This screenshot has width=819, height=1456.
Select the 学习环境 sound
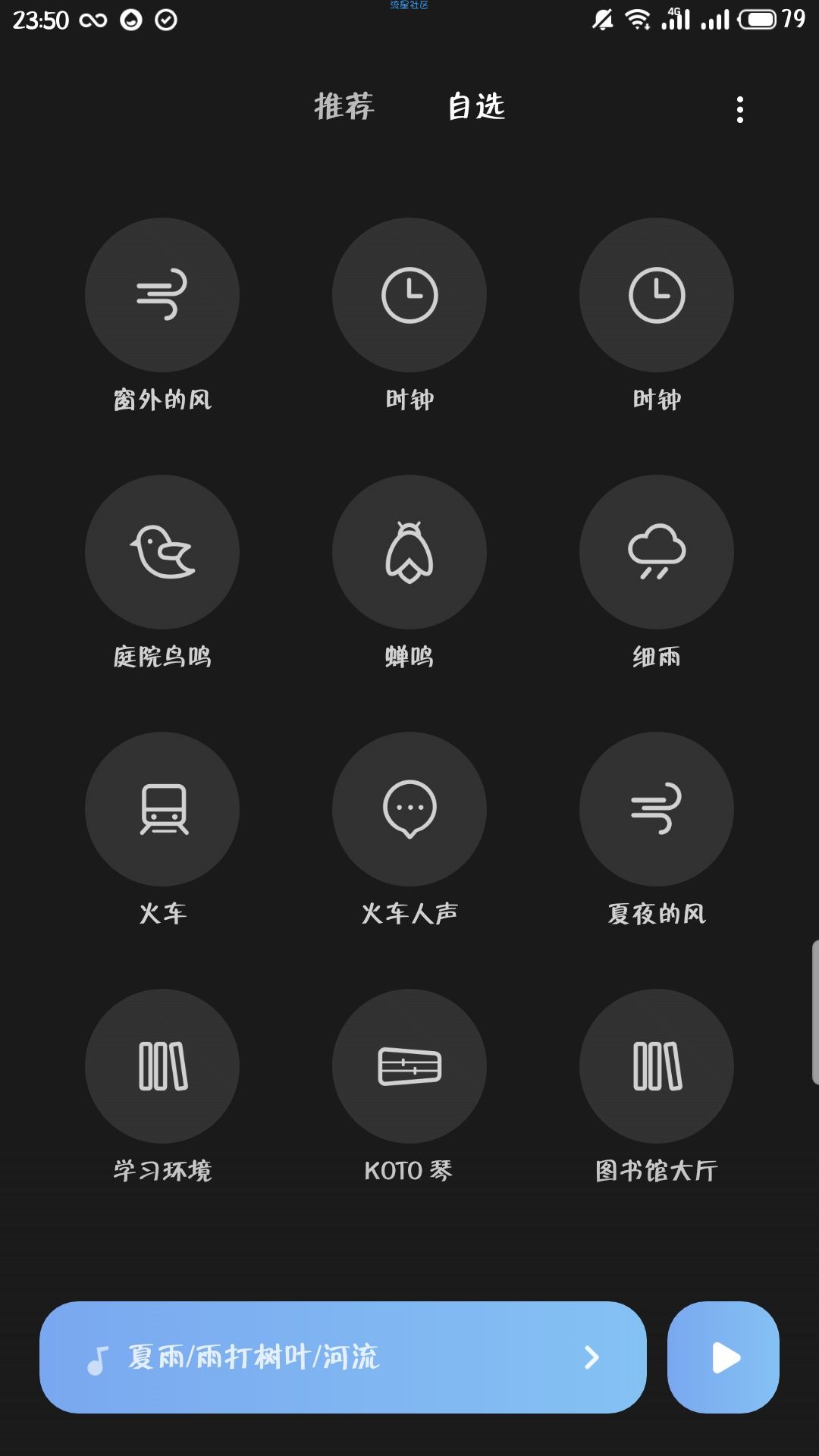[162, 1066]
